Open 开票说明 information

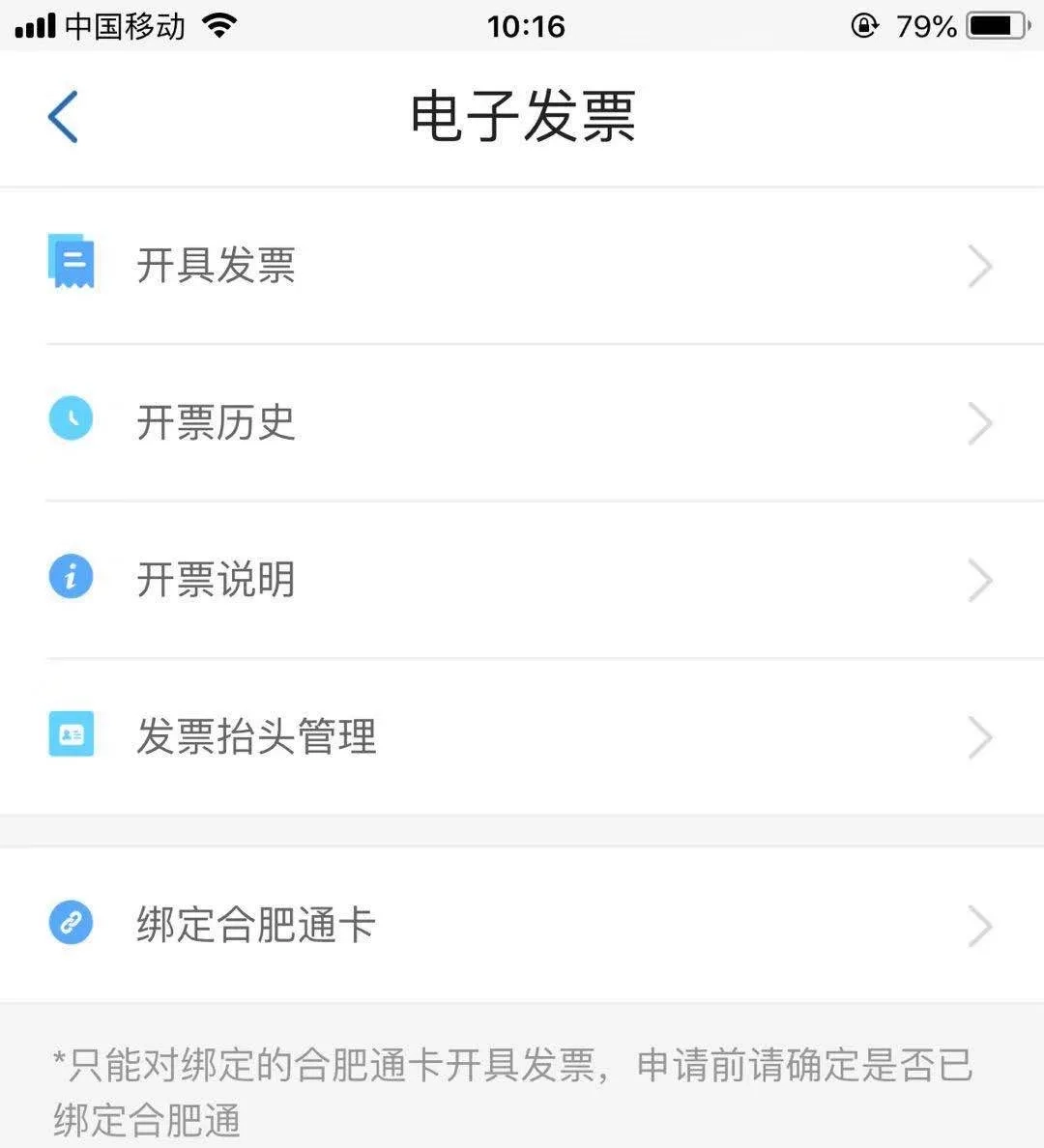click(522, 580)
